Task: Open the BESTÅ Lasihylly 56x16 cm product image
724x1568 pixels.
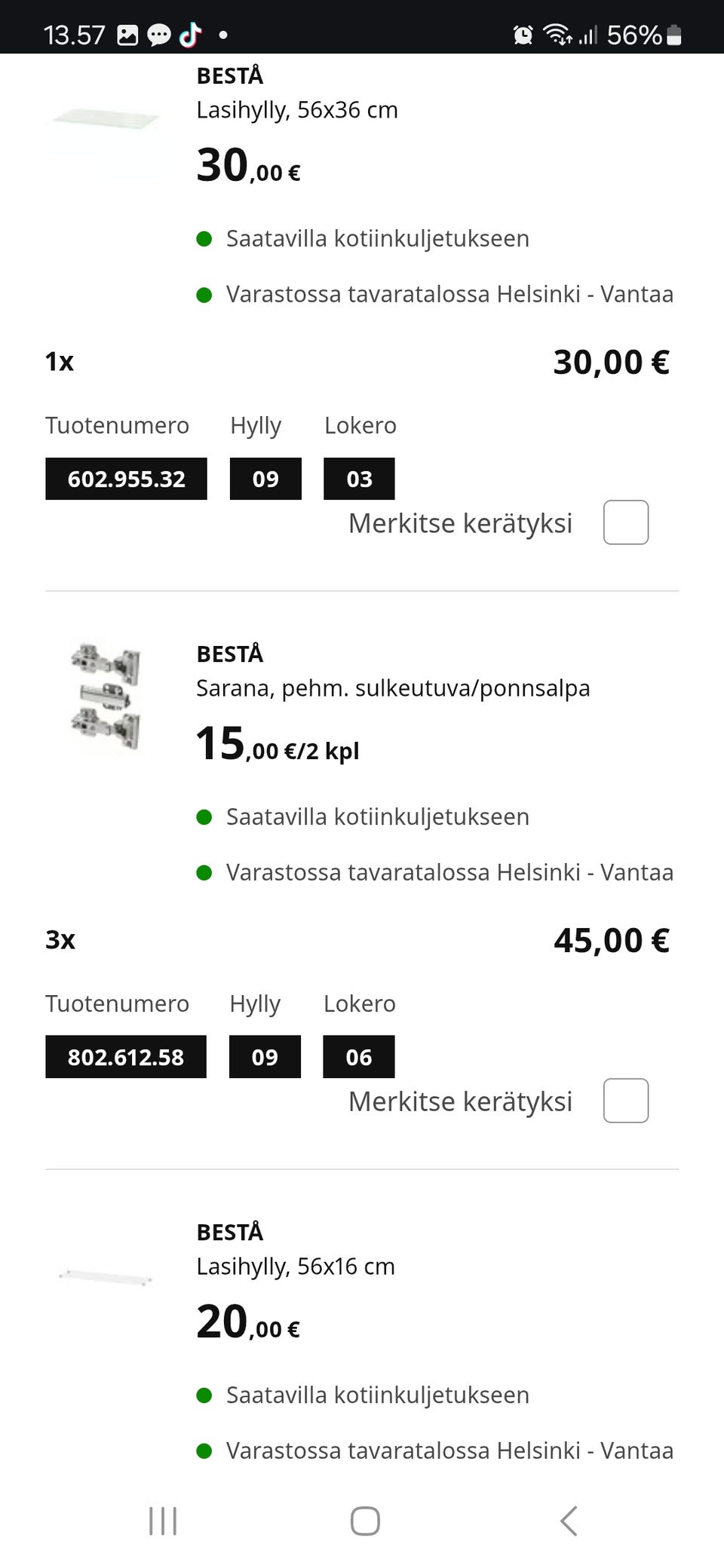Action: click(x=106, y=1277)
